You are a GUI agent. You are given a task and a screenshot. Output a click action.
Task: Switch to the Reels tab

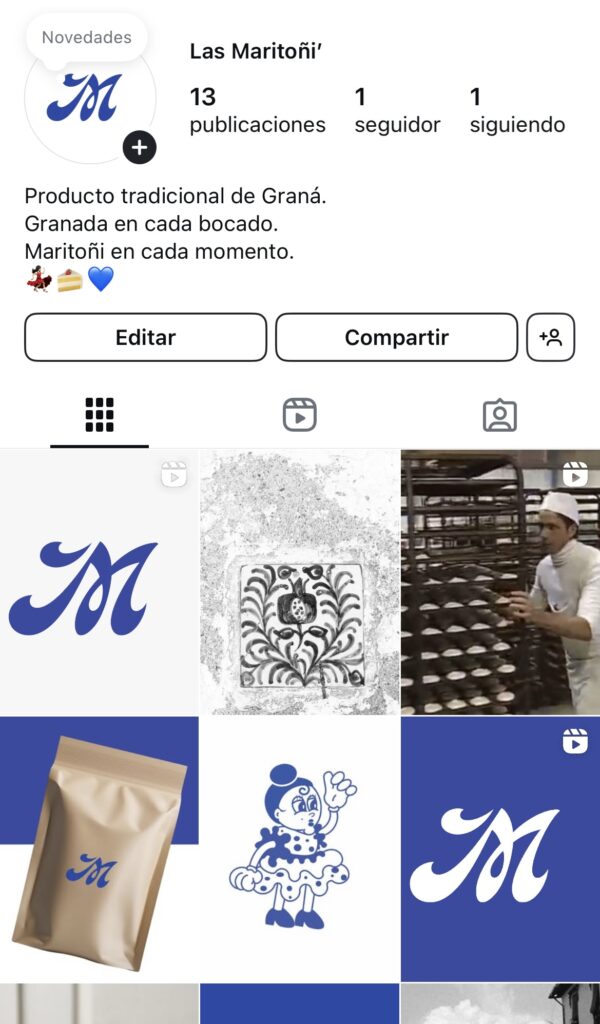coord(299,414)
